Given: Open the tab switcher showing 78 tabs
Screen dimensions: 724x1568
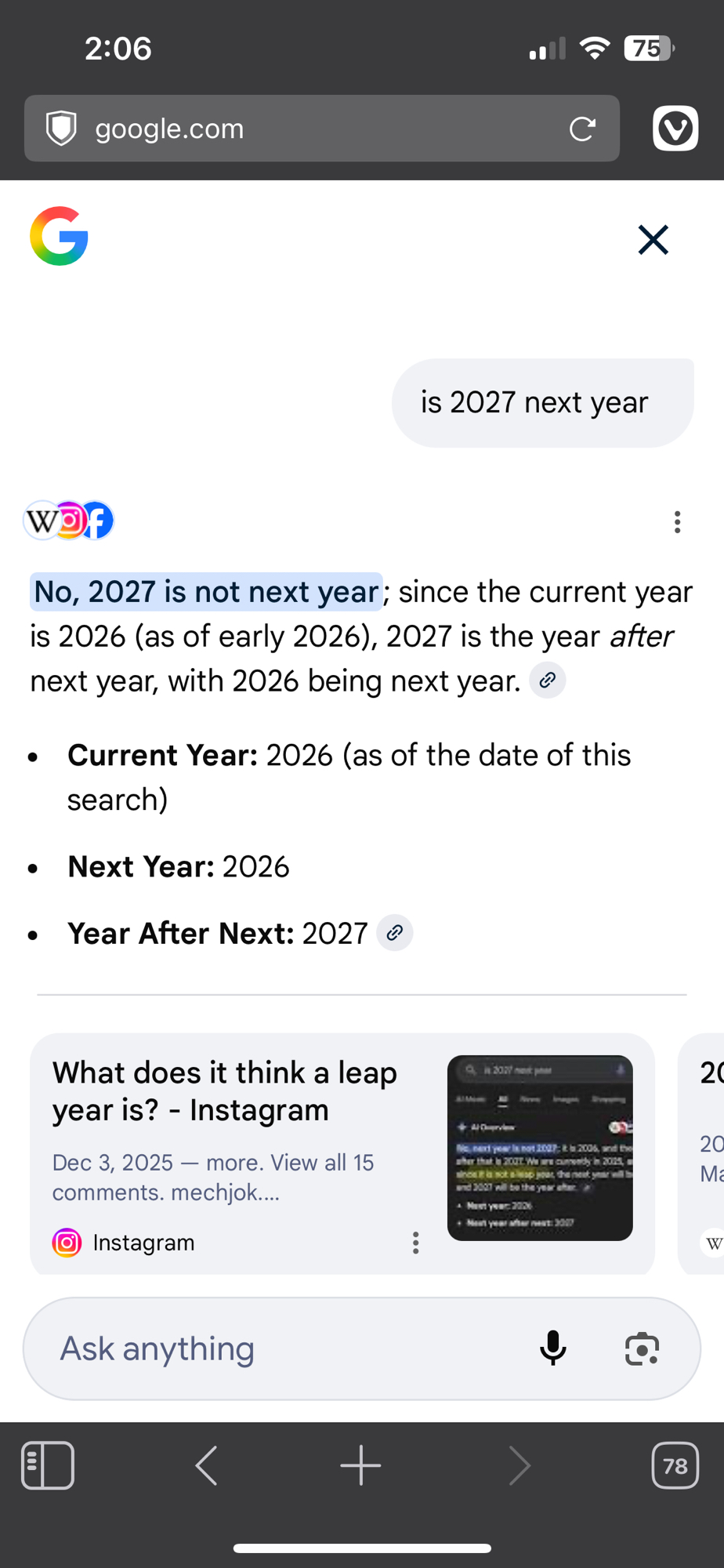Looking at the screenshot, I should tap(675, 1465).
